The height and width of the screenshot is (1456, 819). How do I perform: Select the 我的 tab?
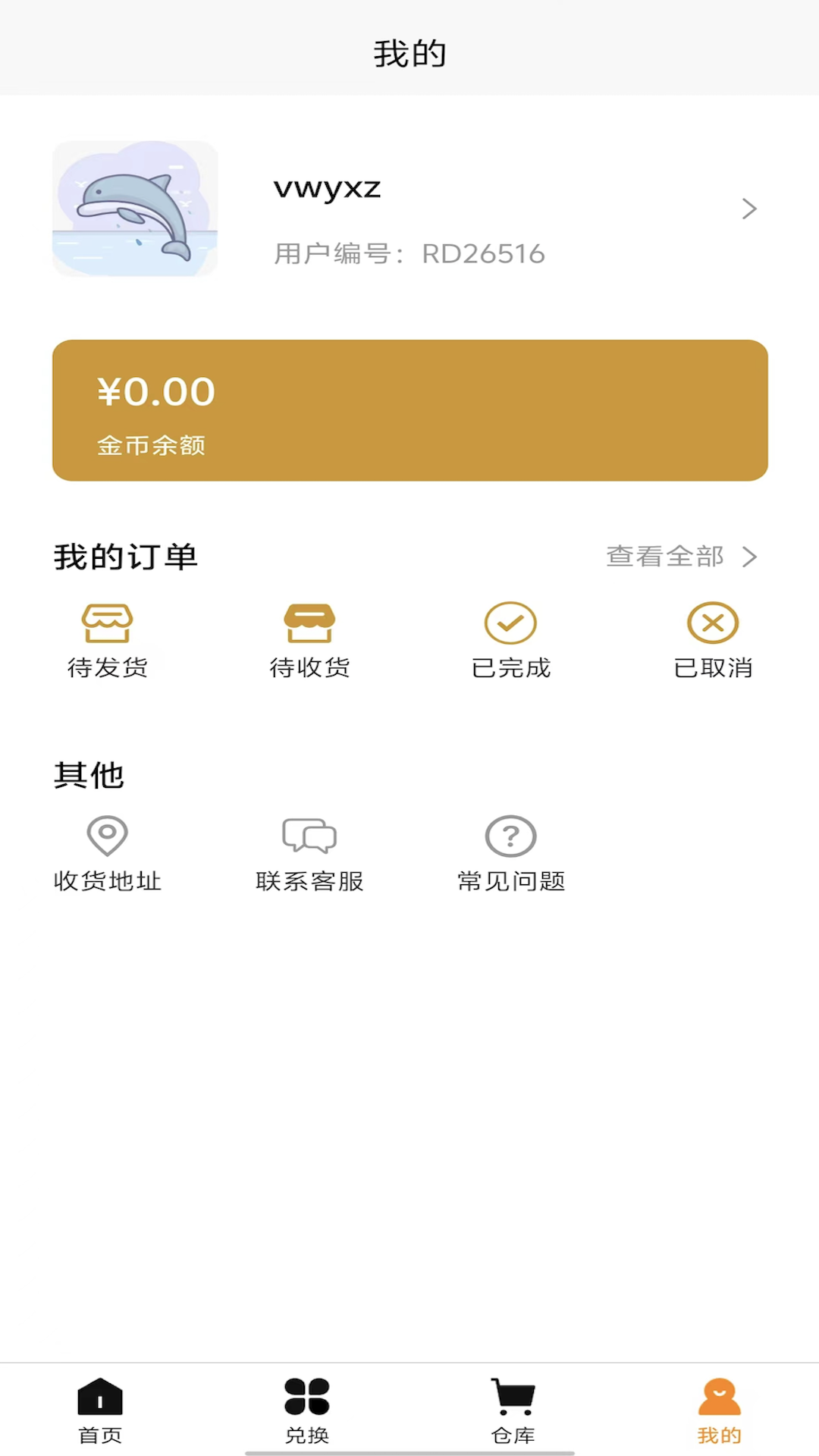pyautogui.click(x=720, y=1411)
